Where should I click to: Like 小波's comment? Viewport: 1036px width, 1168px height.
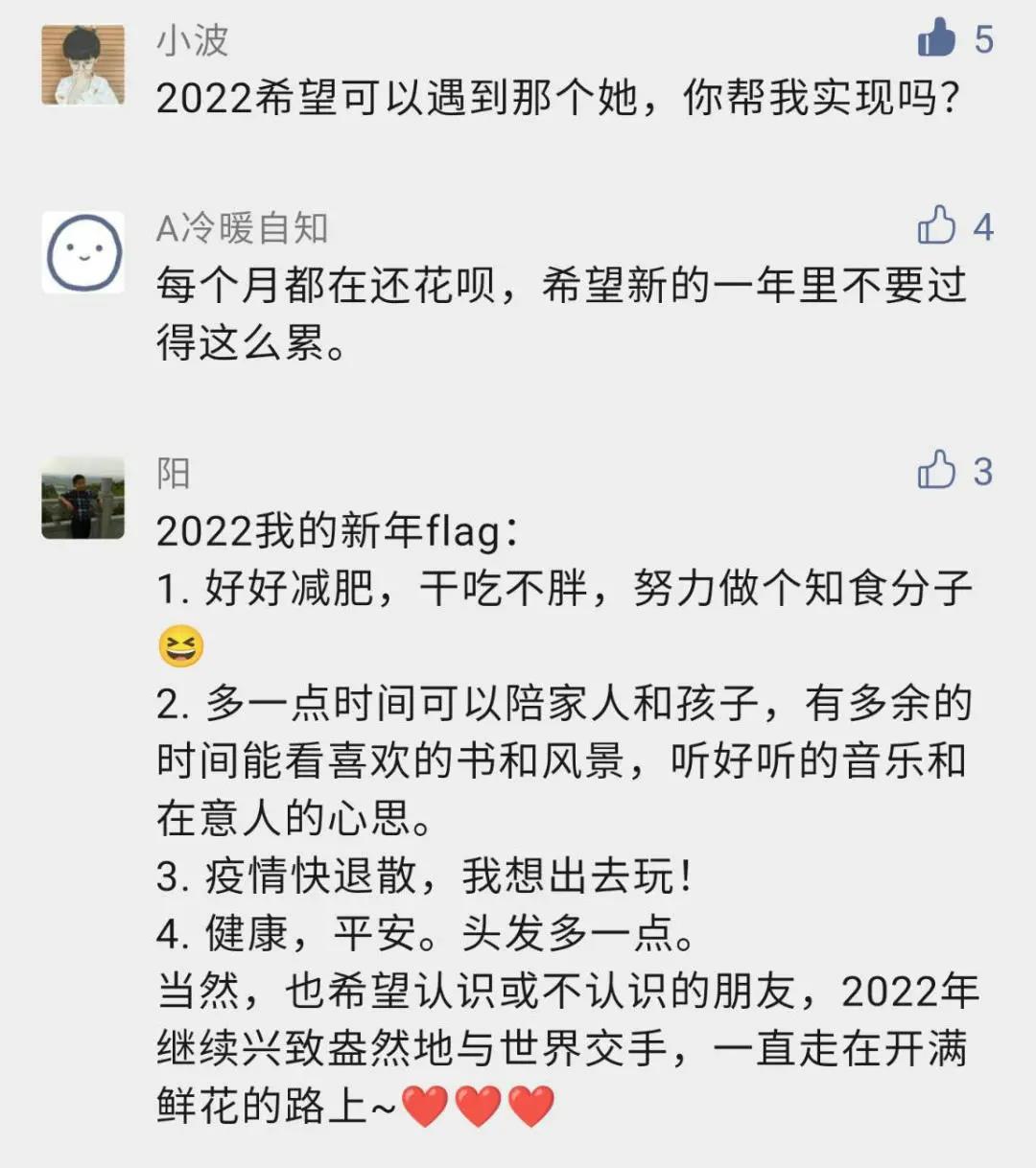(x=936, y=39)
